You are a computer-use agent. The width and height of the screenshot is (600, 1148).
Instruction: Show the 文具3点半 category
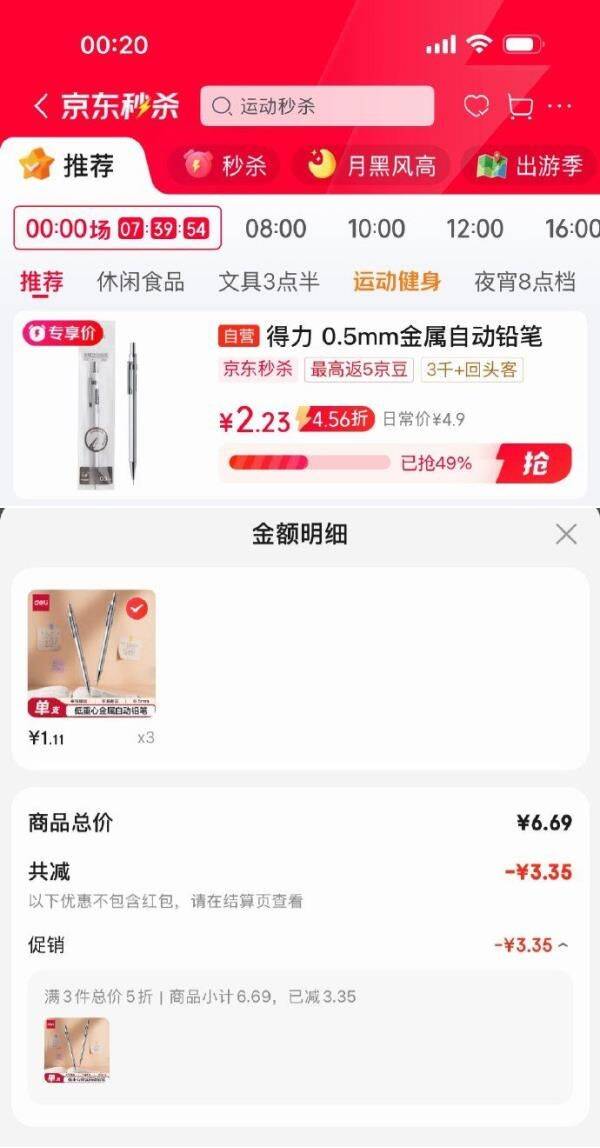coord(269,282)
